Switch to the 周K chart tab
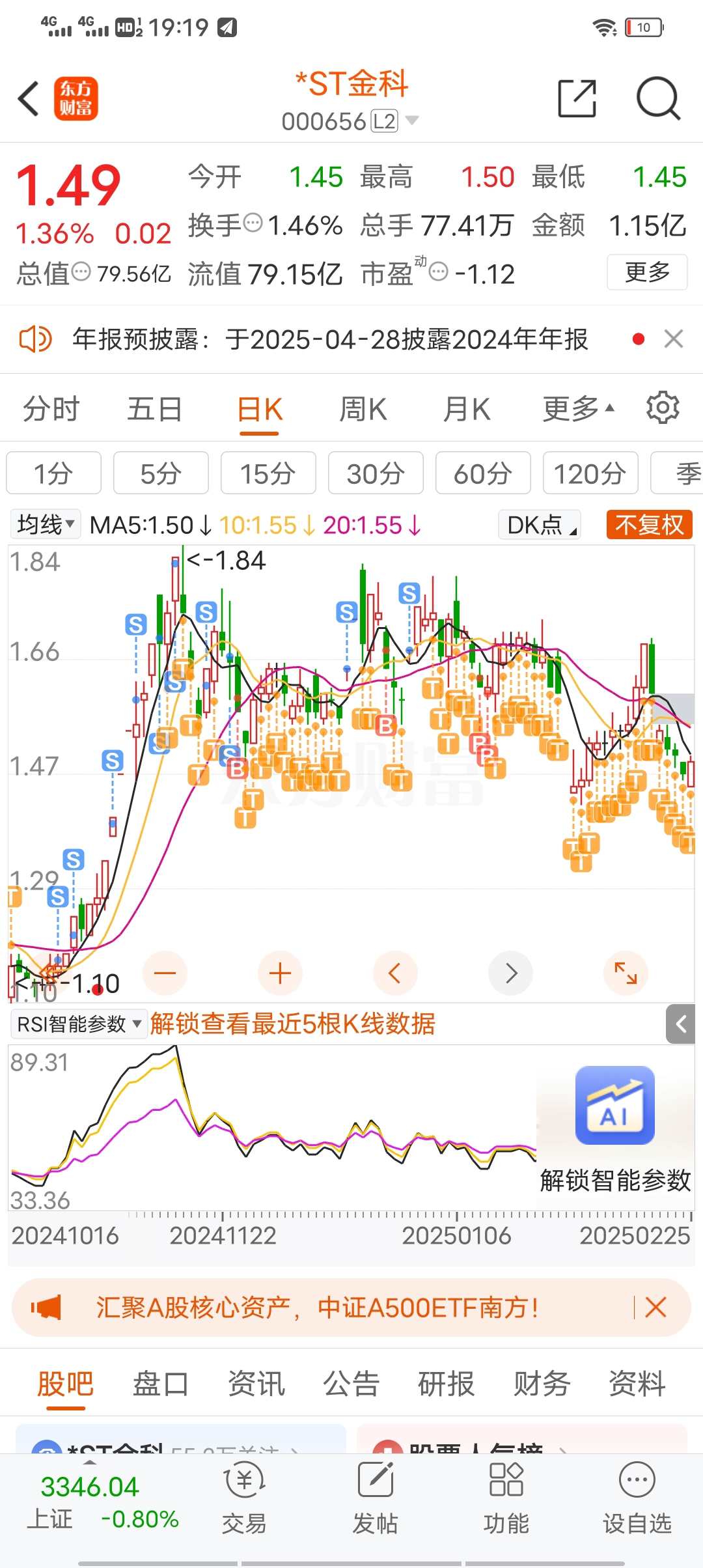The image size is (703, 1568). [363, 410]
